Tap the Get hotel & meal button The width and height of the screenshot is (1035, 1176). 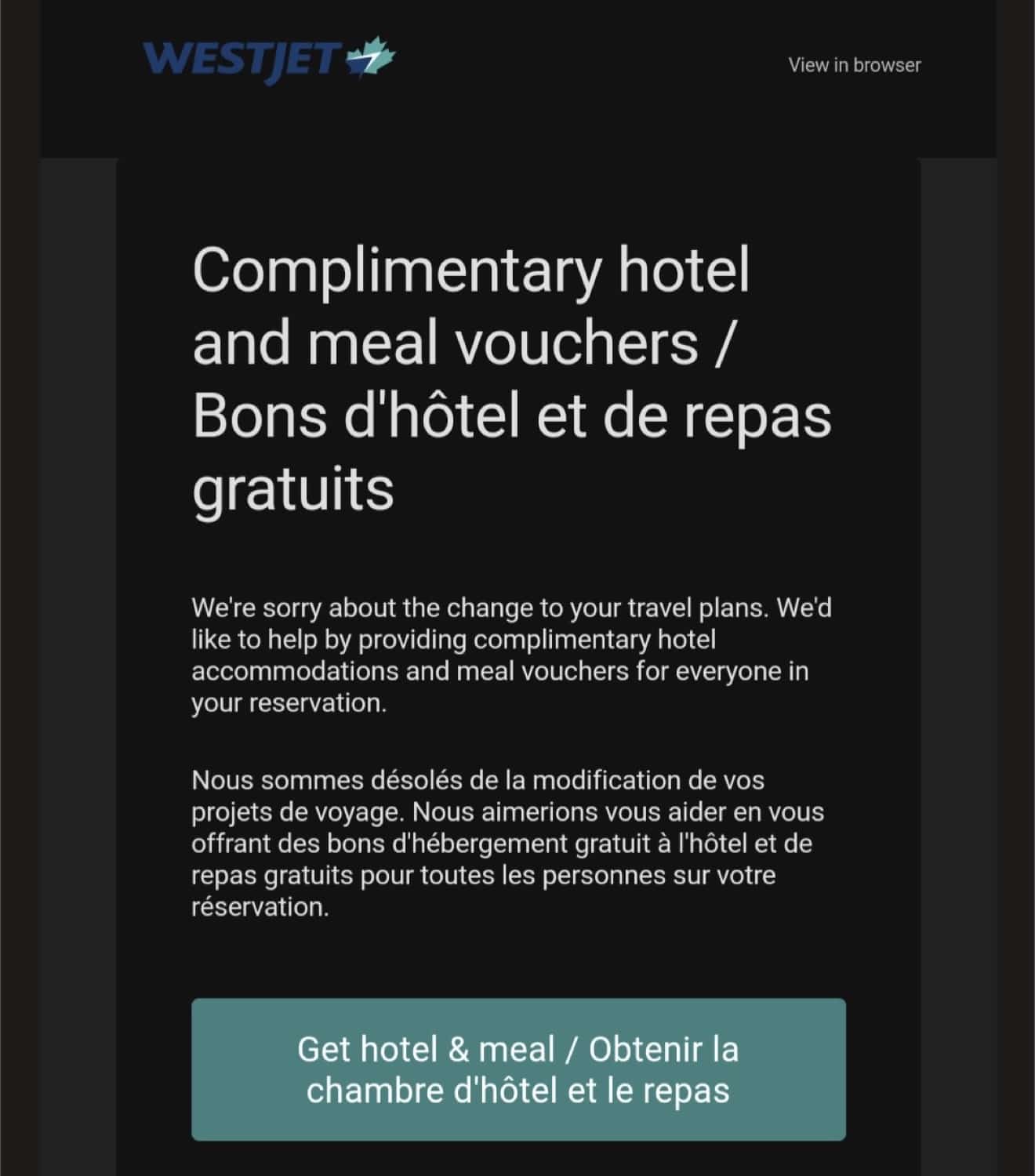[x=518, y=1069]
